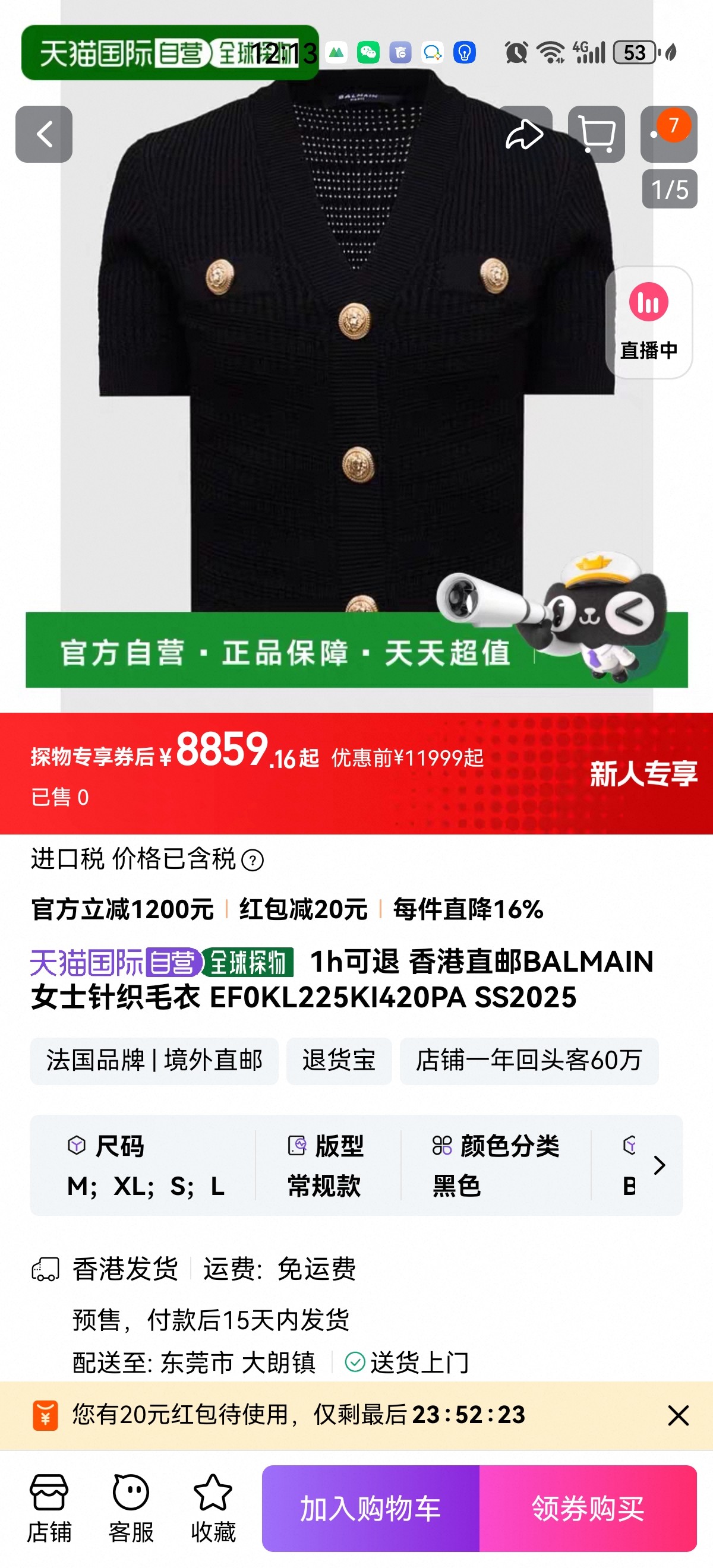The width and height of the screenshot is (713, 1568).
Task: Tap the 退货宝 tag
Action: click(339, 1060)
